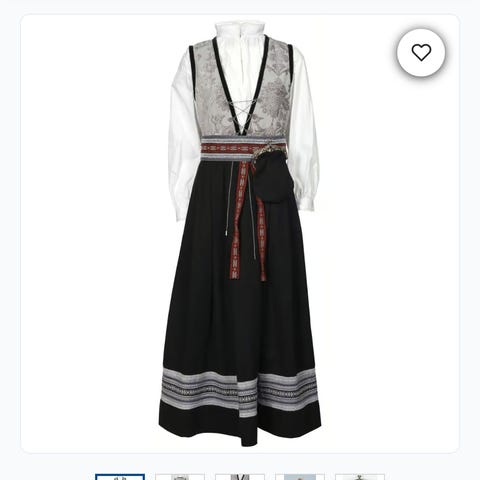This screenshot has width=480, height=480.
Task: Add the dress to favorites with the heart
Action: pos(421,53)
